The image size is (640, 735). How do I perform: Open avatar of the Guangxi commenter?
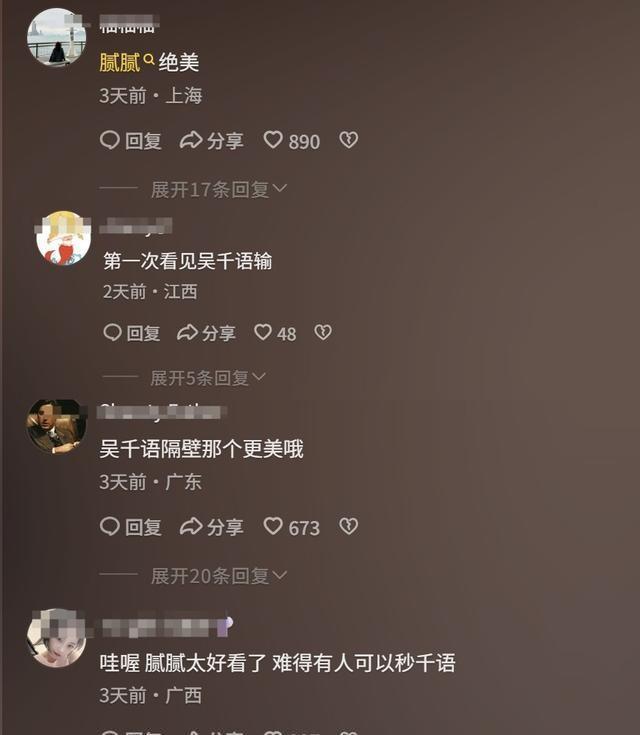pos(56,638)
